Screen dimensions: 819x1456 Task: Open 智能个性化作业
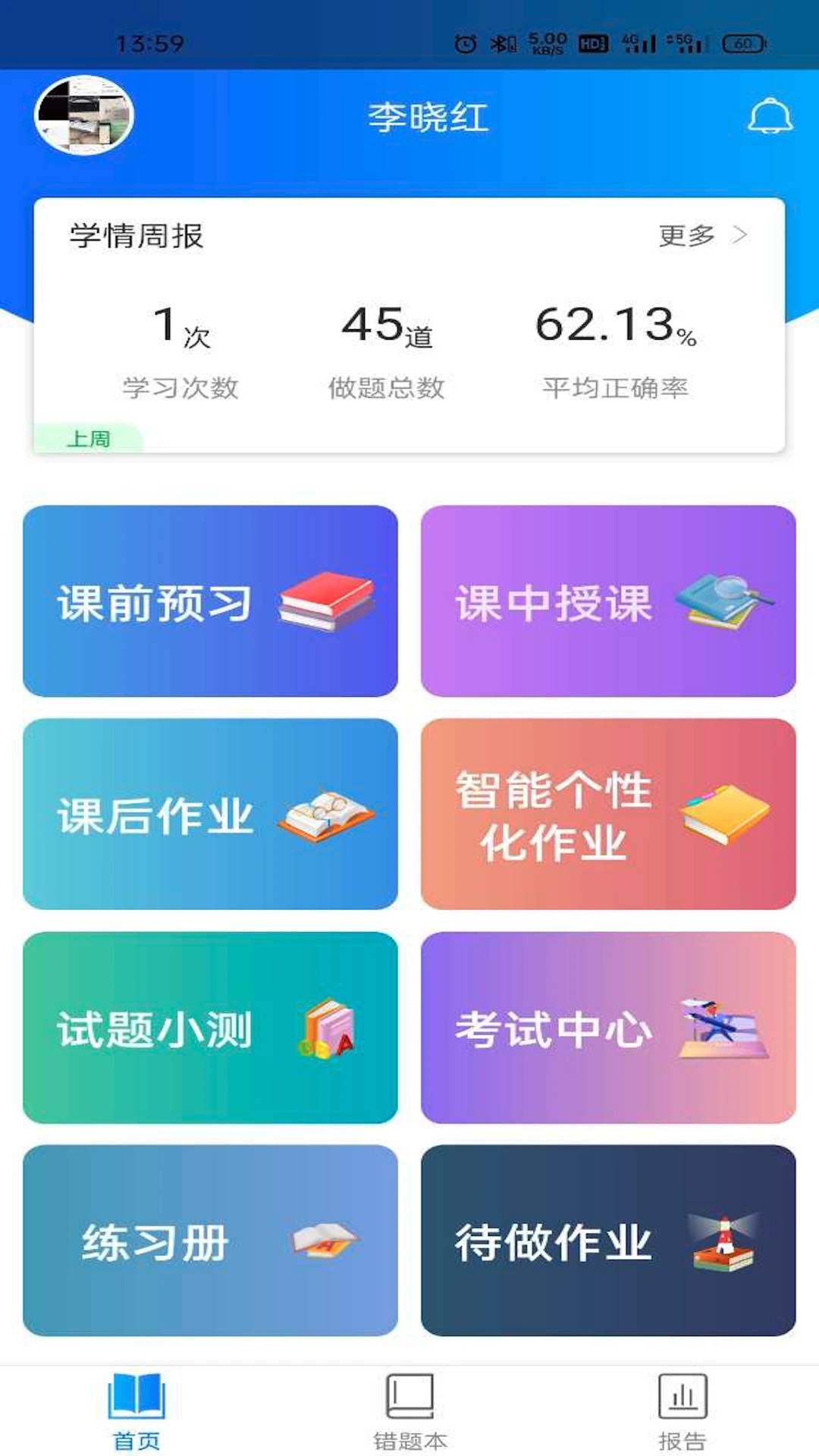pos(608,814)
